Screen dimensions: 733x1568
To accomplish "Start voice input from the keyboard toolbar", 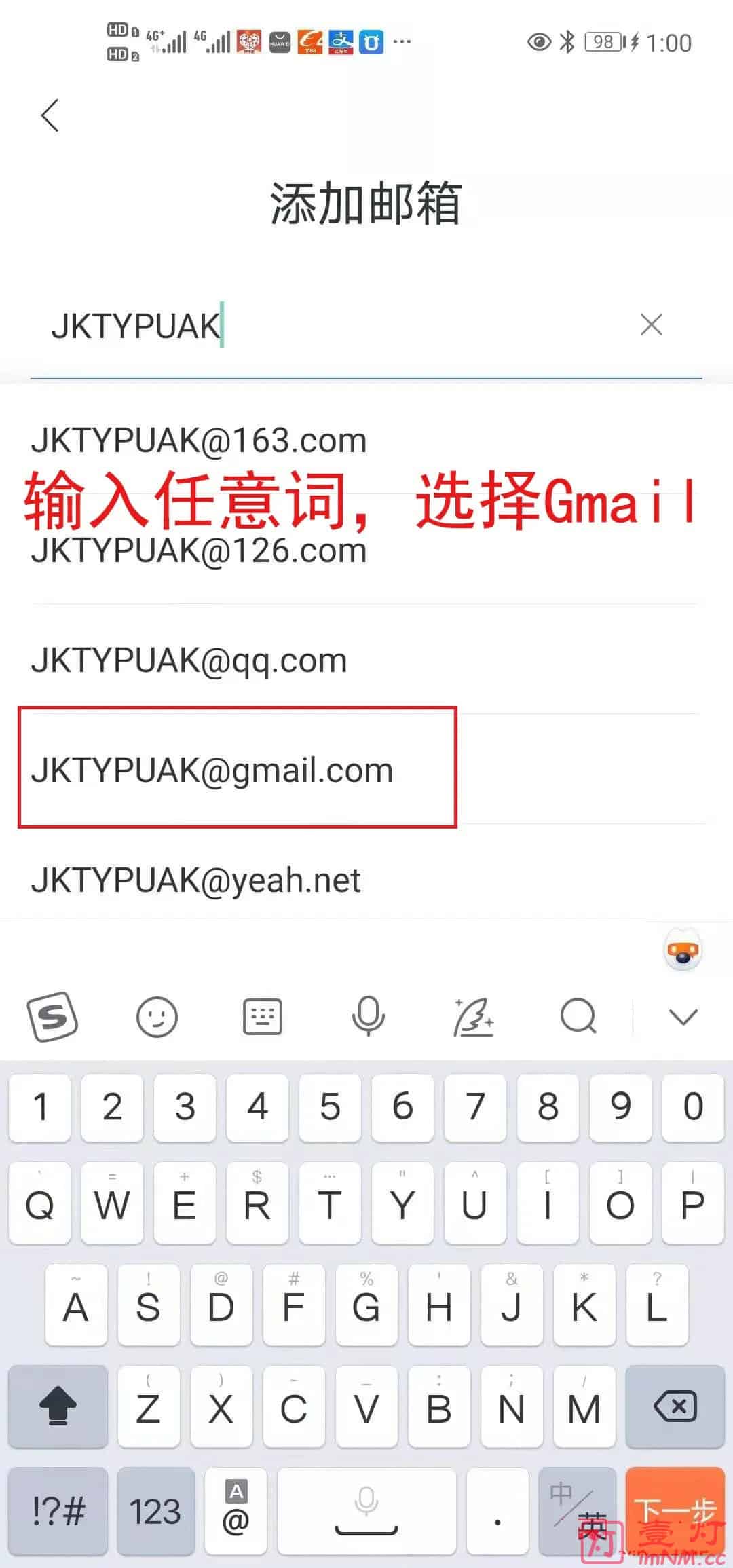I will click(368, 1017).
